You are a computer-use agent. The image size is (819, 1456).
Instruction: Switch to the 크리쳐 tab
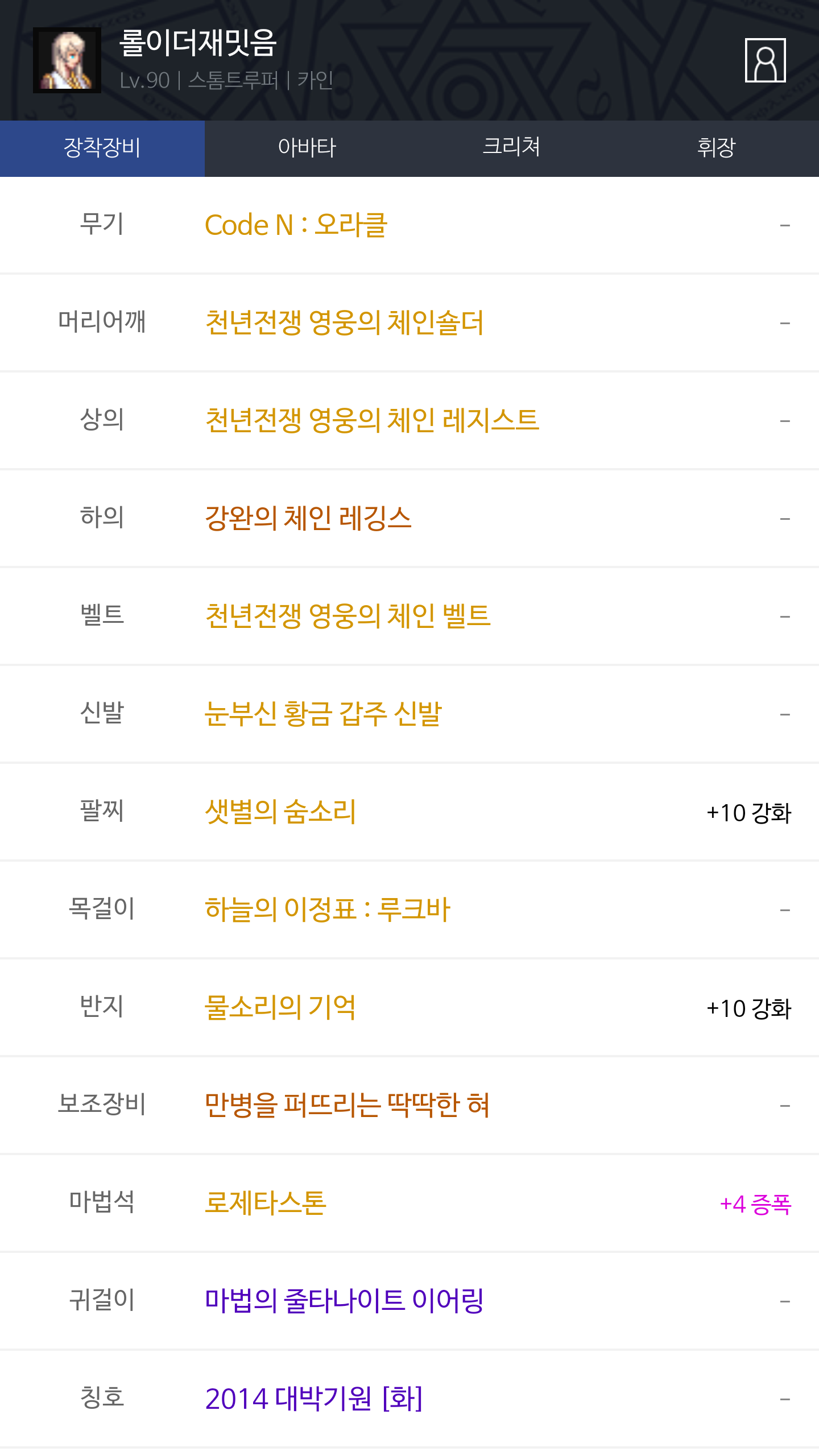512,148
